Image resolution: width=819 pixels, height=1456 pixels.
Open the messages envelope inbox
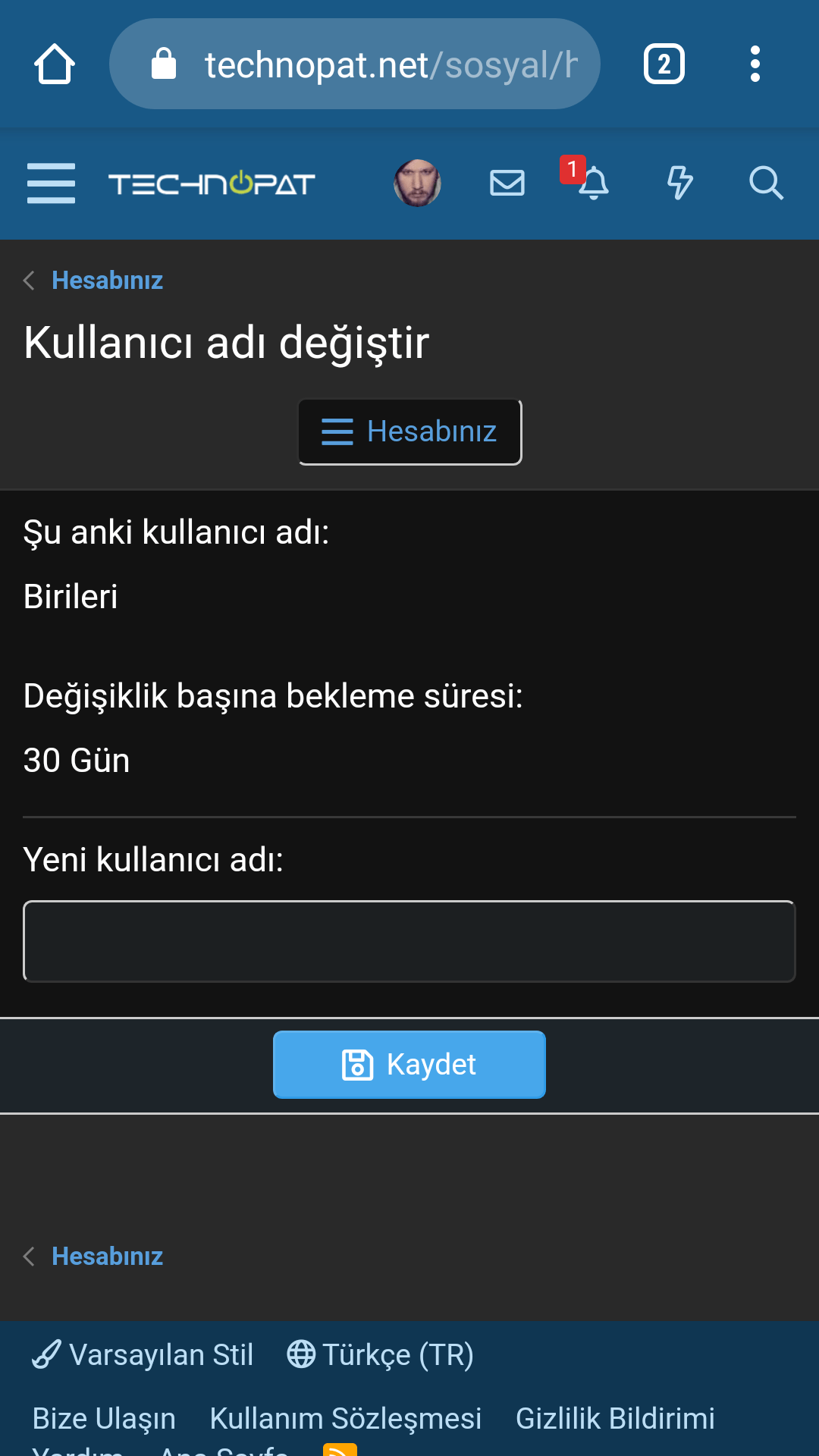tap(507, 184)
